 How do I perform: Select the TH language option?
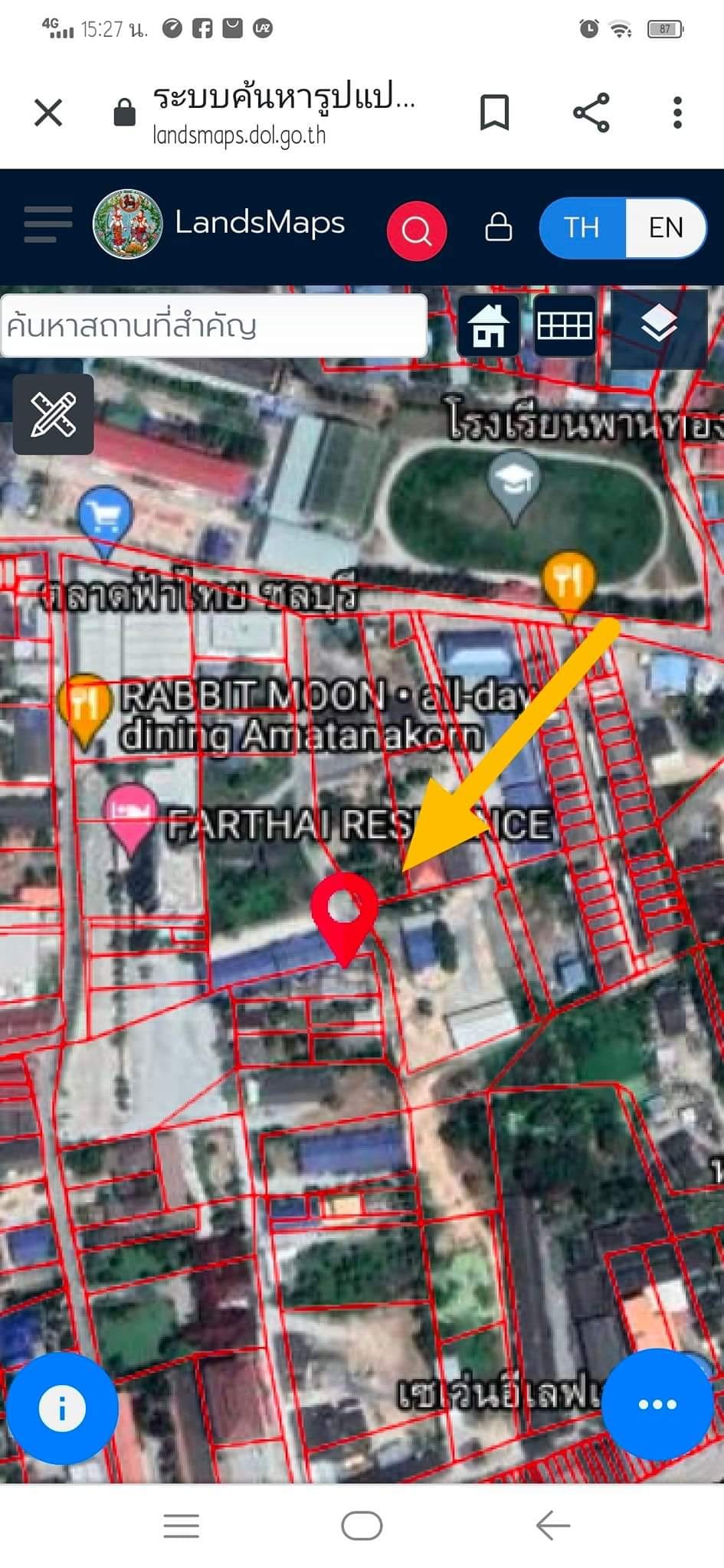coord(581,227)
